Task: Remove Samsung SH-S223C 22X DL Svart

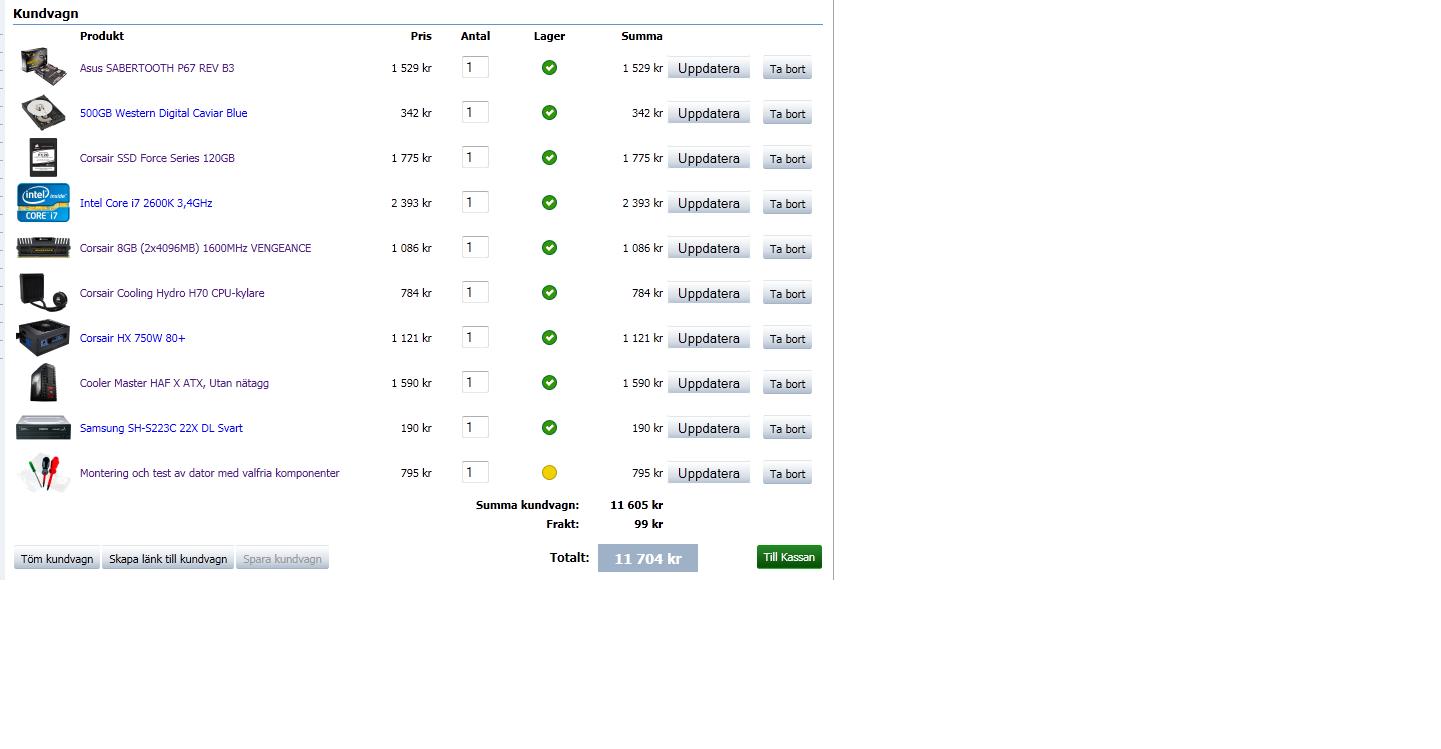Action: point(787,429)
